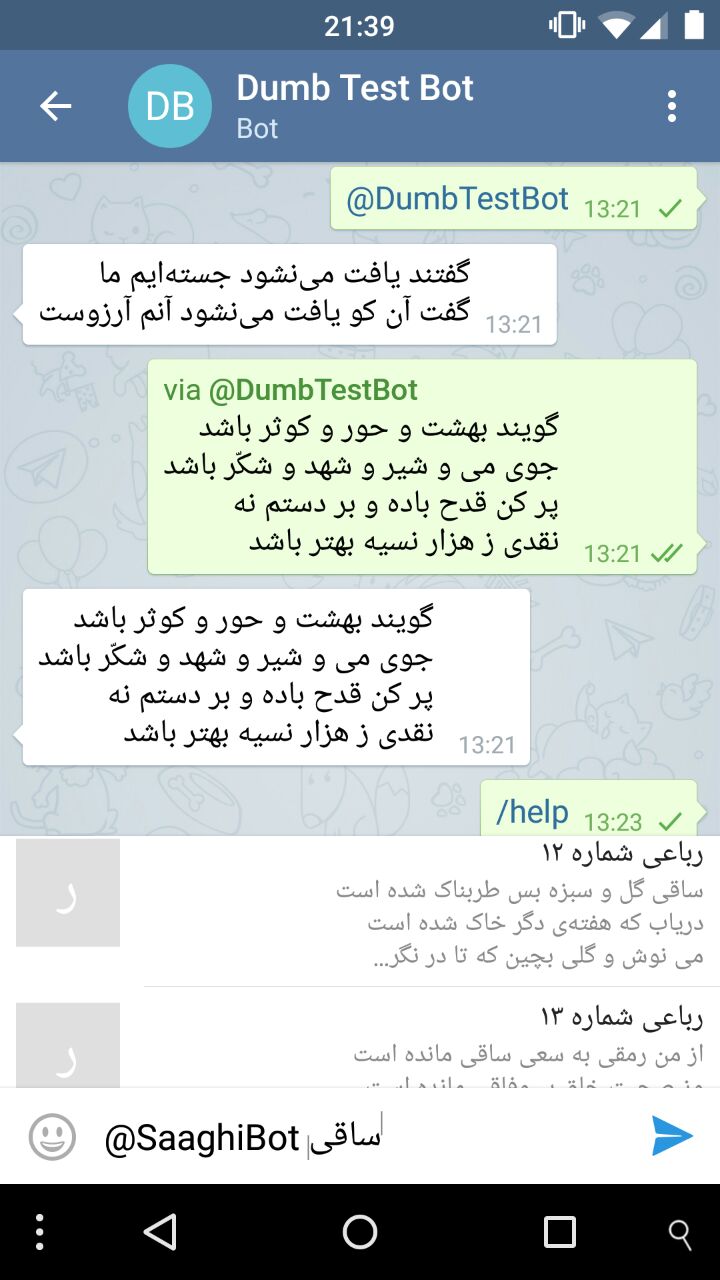Tap the @DumbTestBot mention link

point(457,199)
